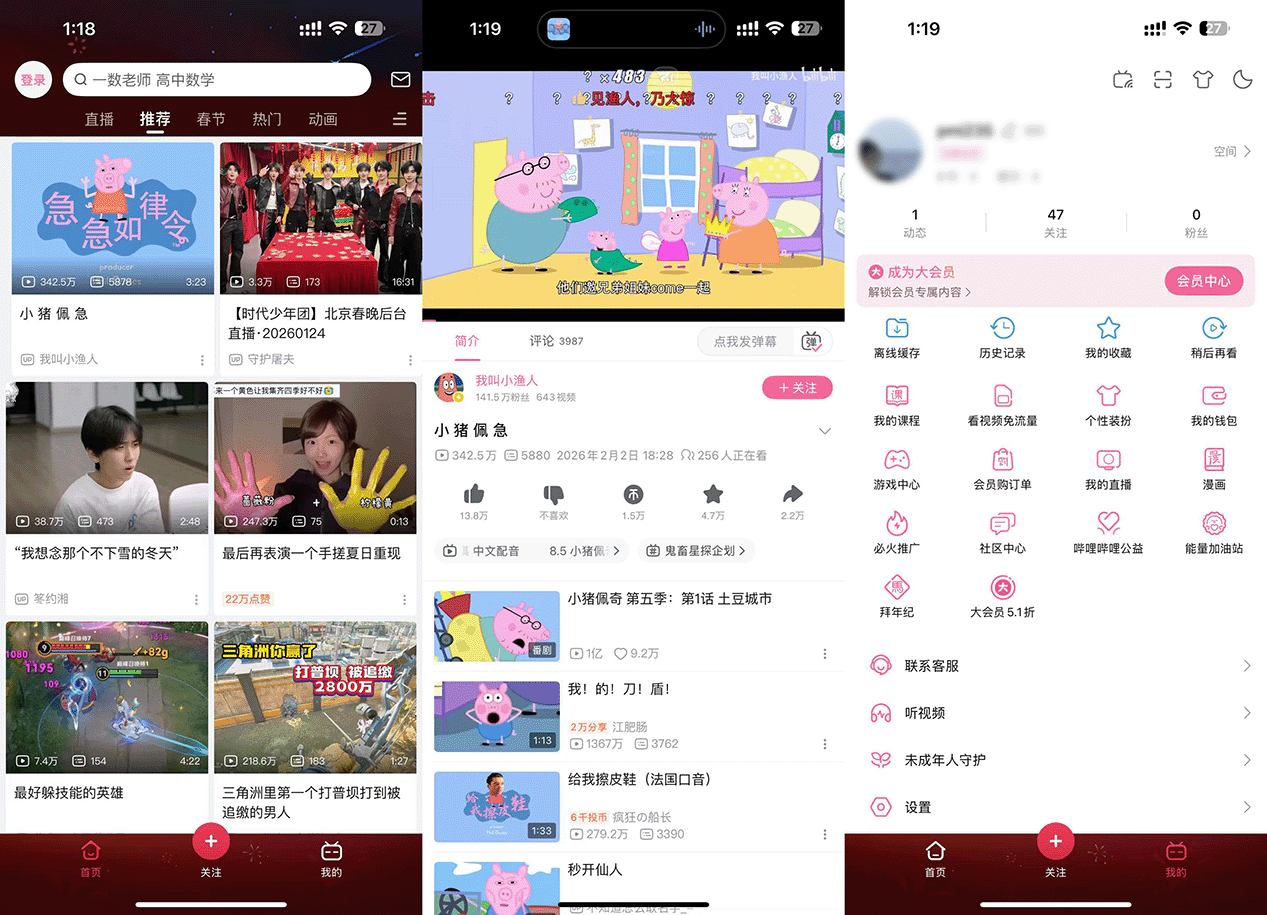1267x915 pixels.
Task: Open 我的收藏 favorites
Action: (1108, 338)
